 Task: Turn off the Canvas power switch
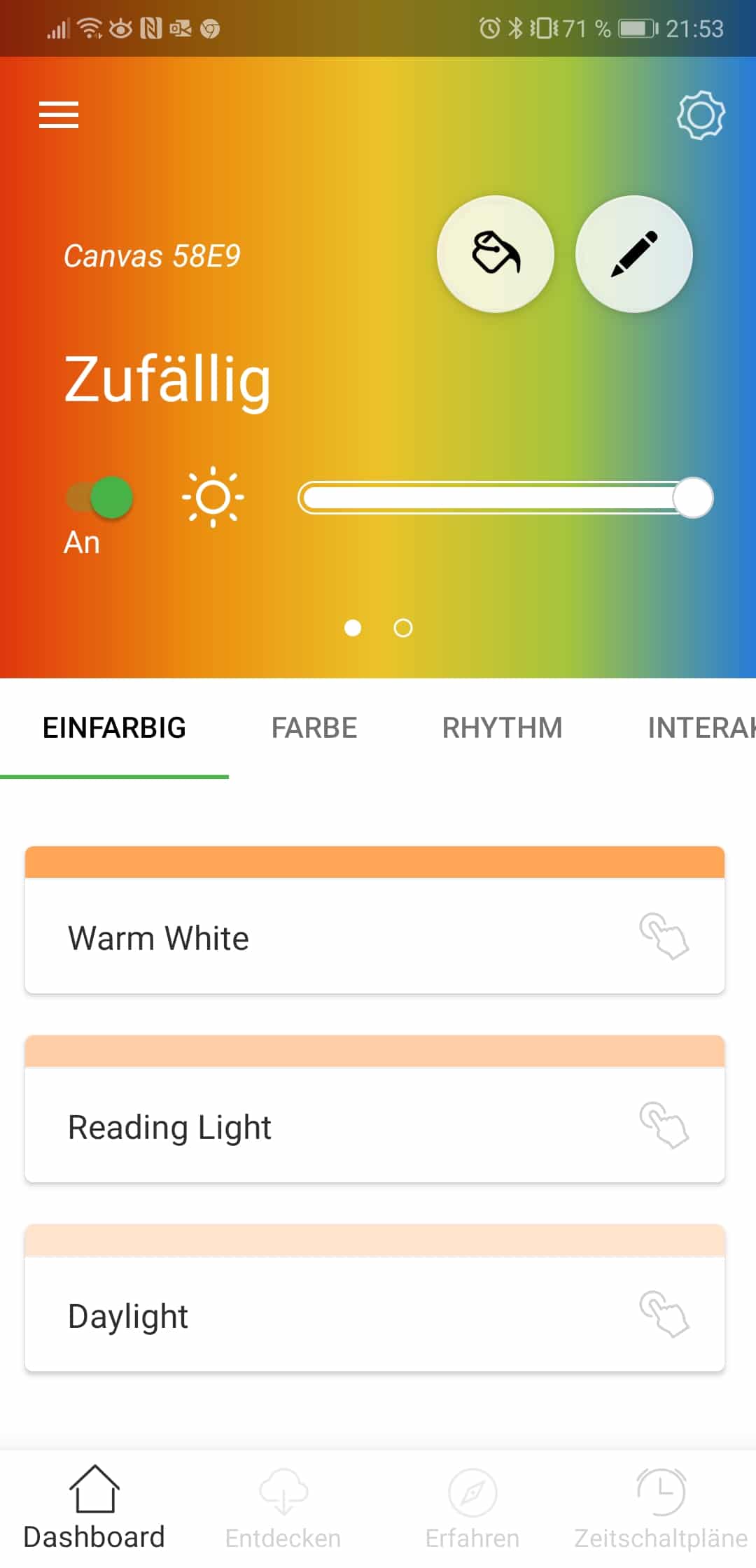100,498
